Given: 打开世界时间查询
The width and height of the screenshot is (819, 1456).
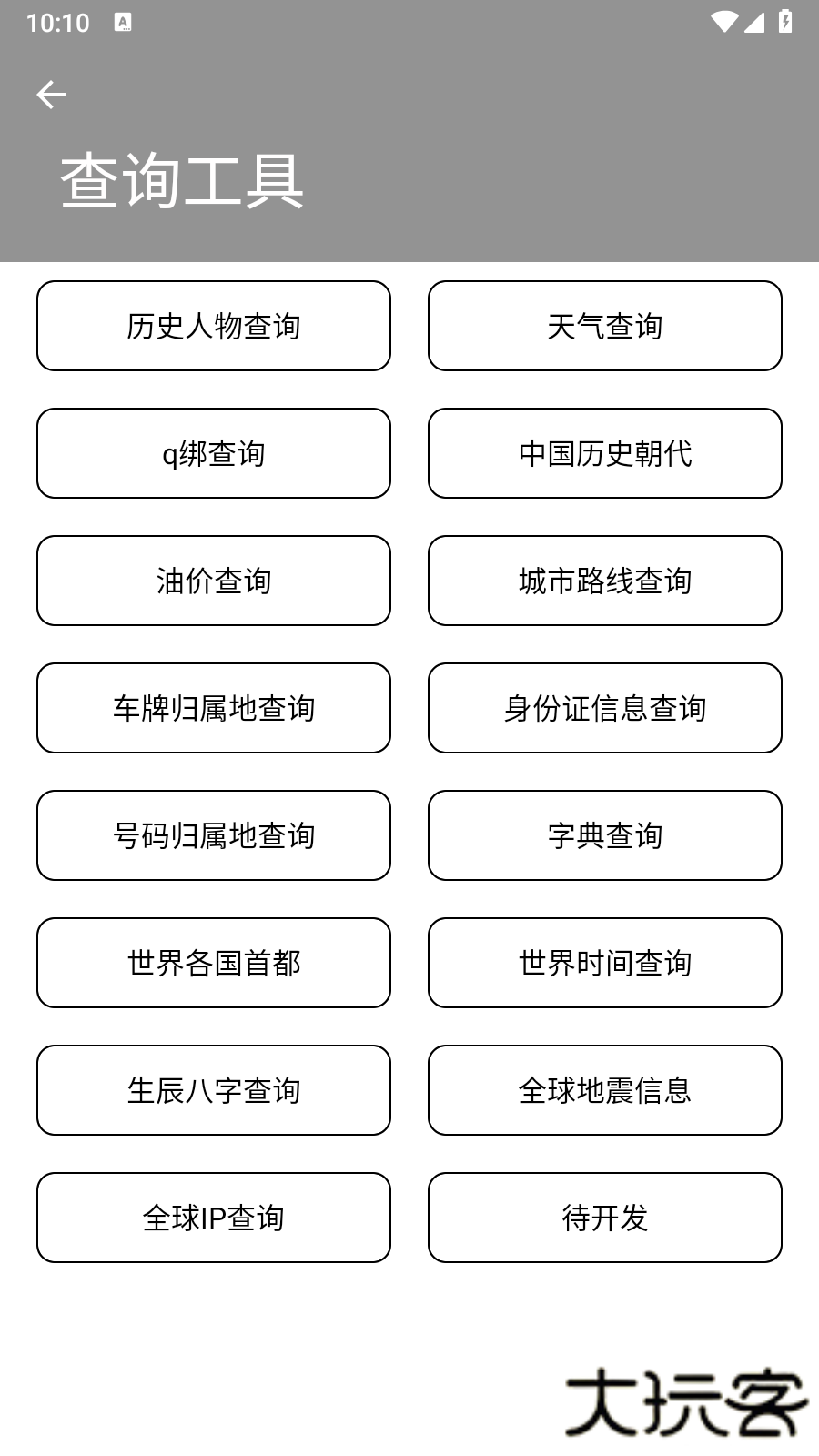Looking at the screenshot, I should 604,963.
